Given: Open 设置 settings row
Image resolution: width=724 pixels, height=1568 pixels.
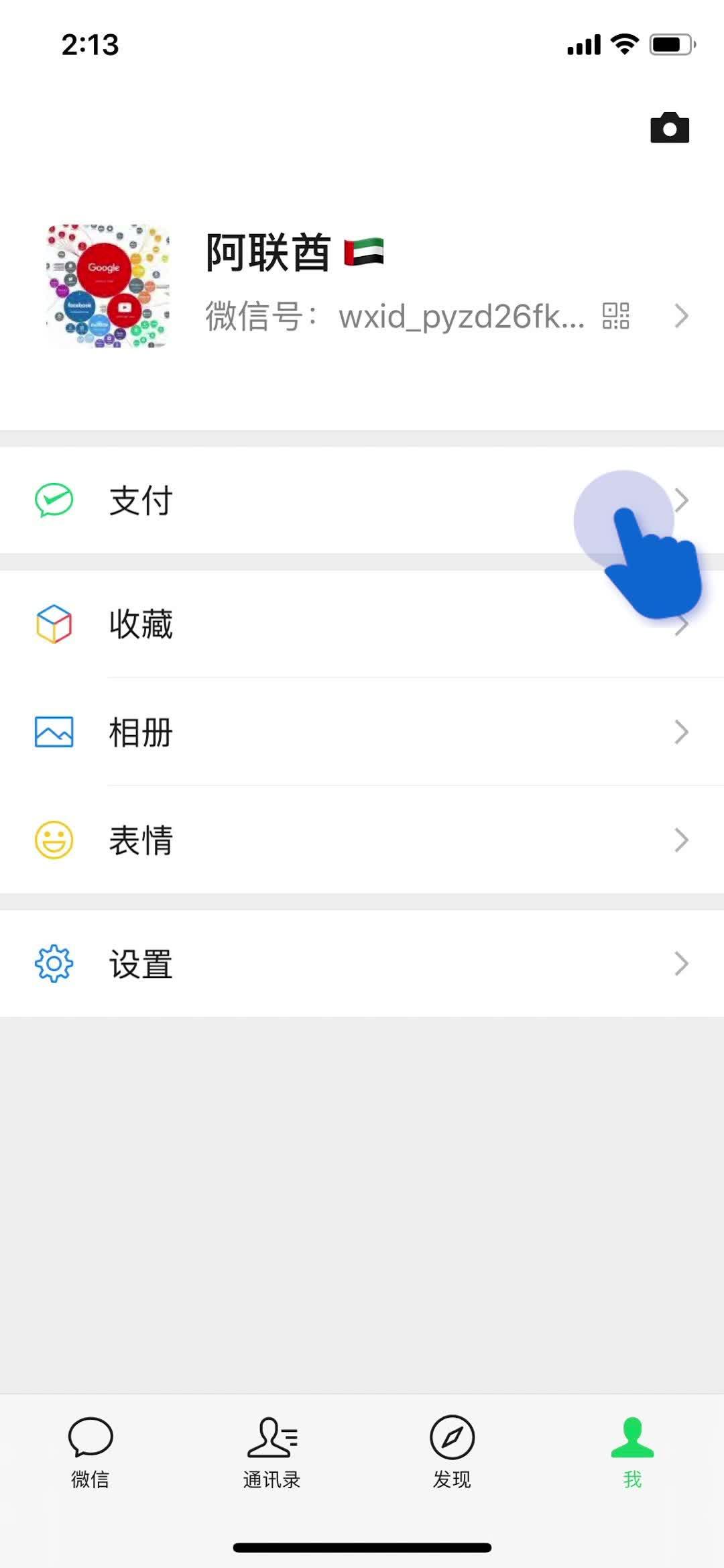Looking at the screenshot, I should (x=362, y=964).
